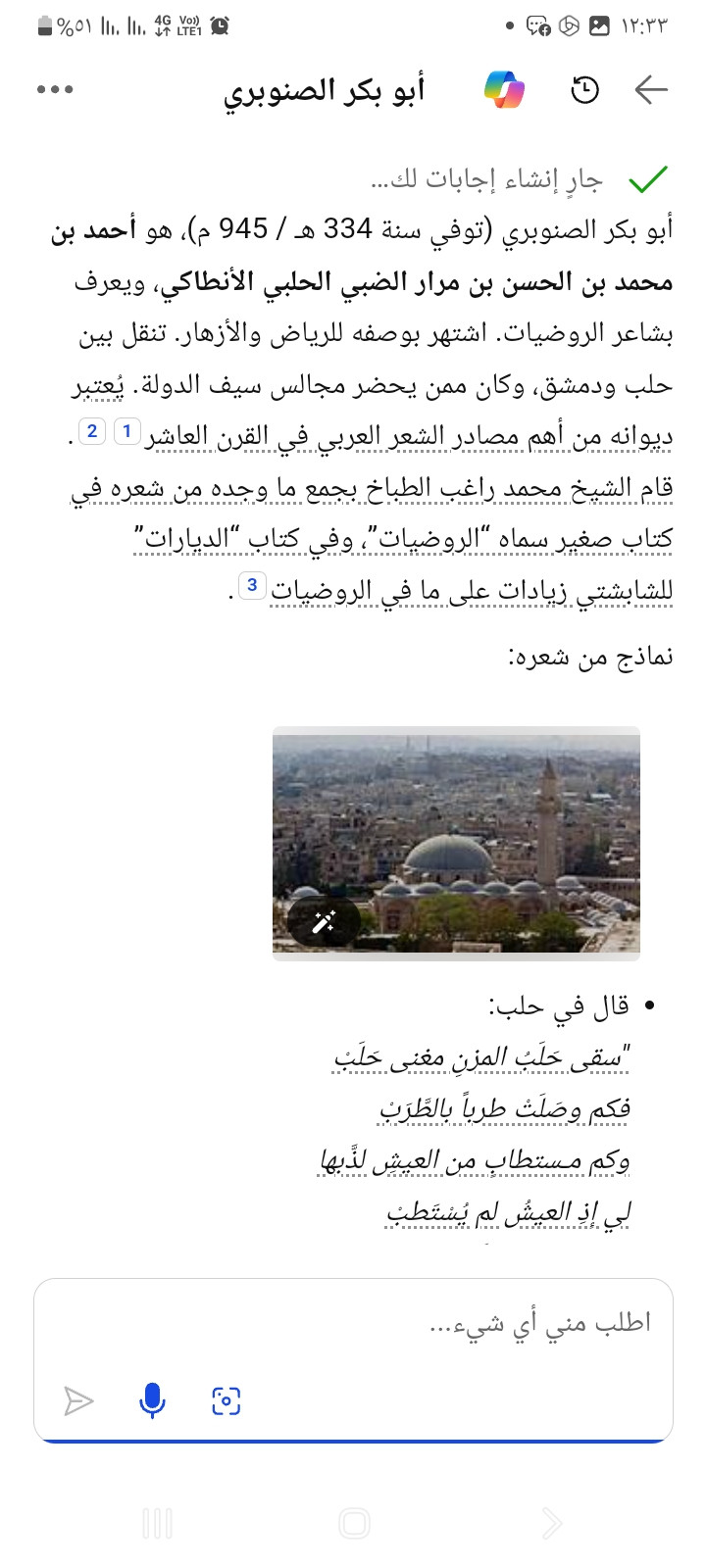Viewport: 706px width, 1568px height.
Task: Go back using the top arrow
Action: coord(651,90)
